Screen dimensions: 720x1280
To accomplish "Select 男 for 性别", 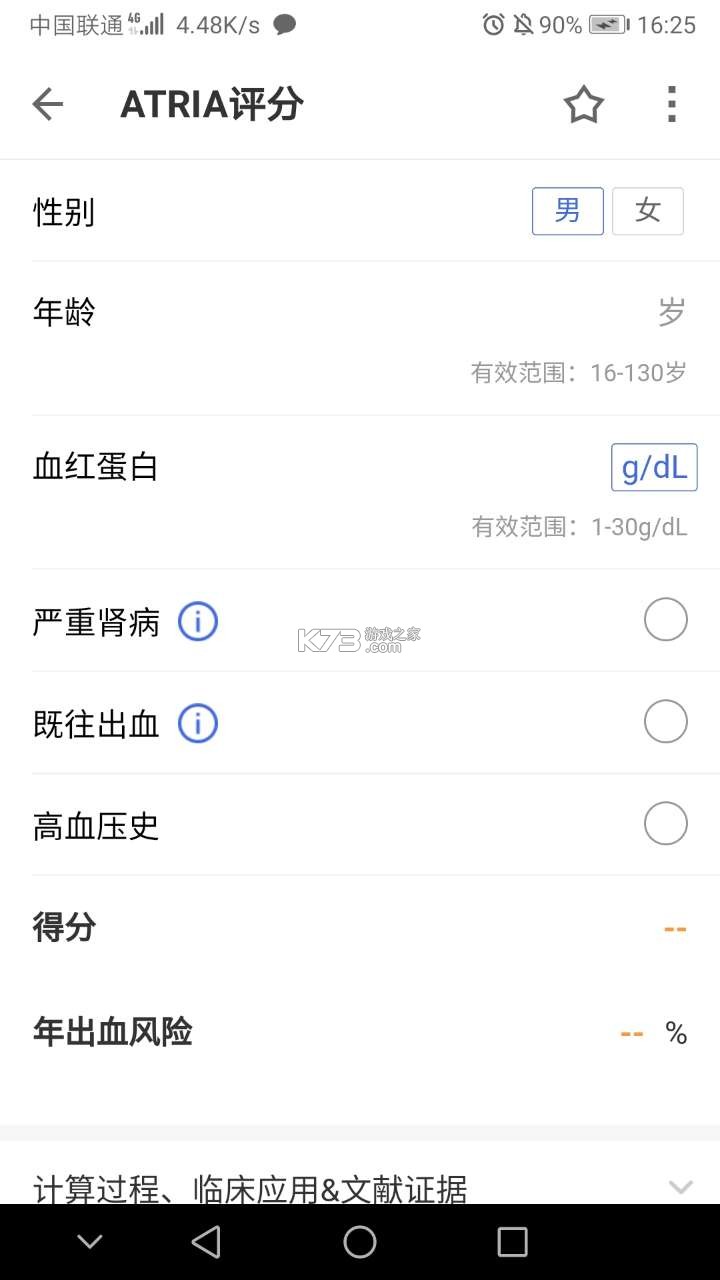I will point(568,211).
